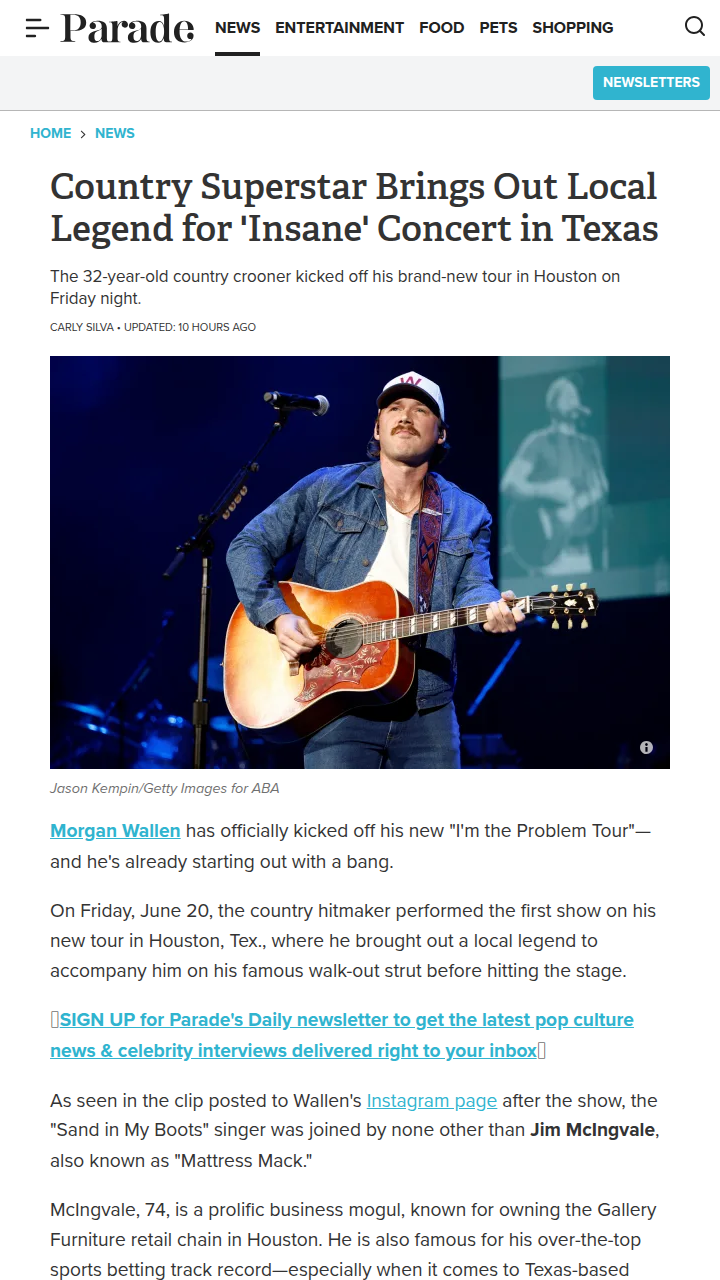Open the Entertainment section
This screenshot has width=720, height=1280.
coord(339,28)
